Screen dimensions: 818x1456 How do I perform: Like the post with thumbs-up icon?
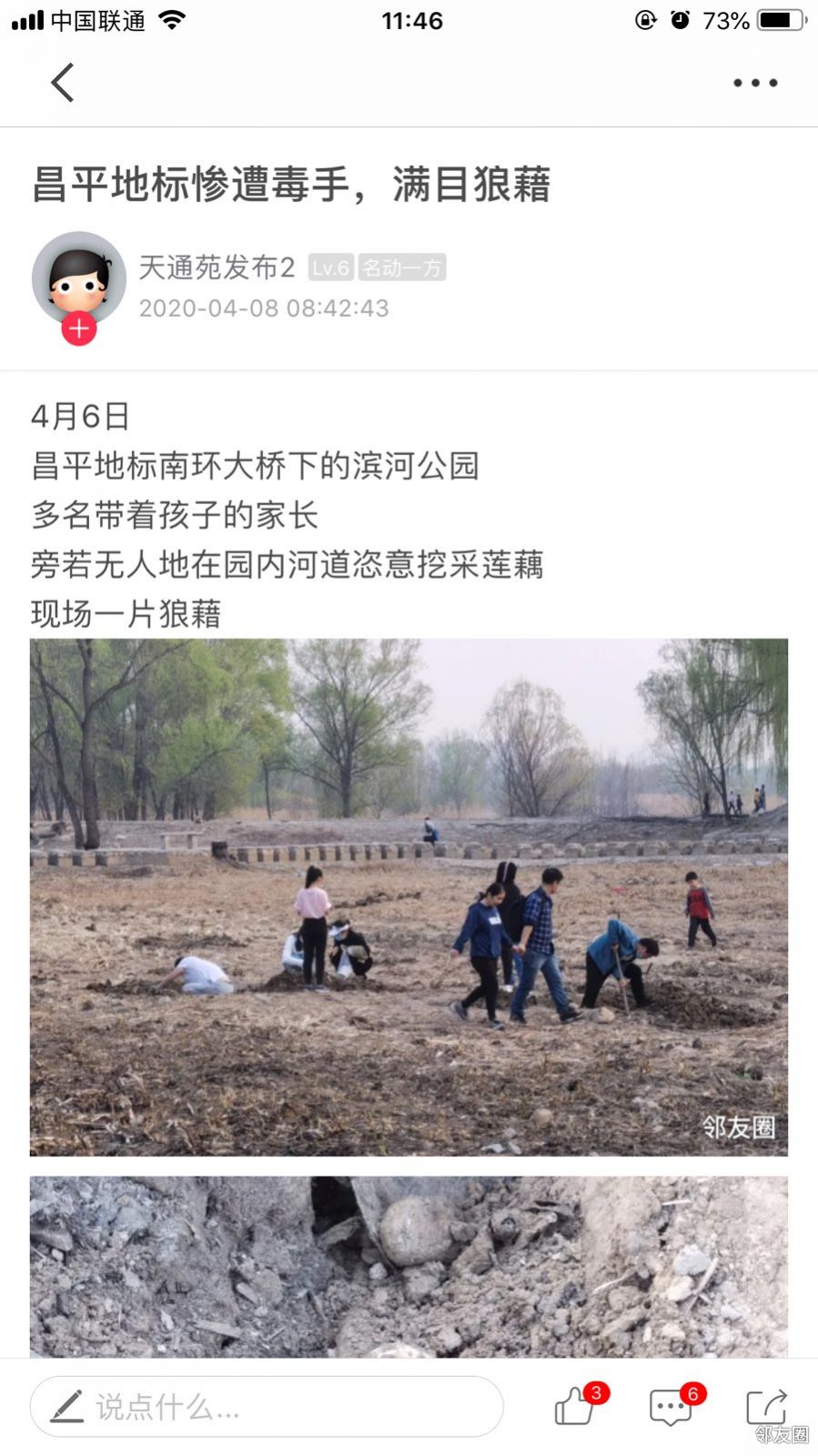click(x=576, y=1406)
